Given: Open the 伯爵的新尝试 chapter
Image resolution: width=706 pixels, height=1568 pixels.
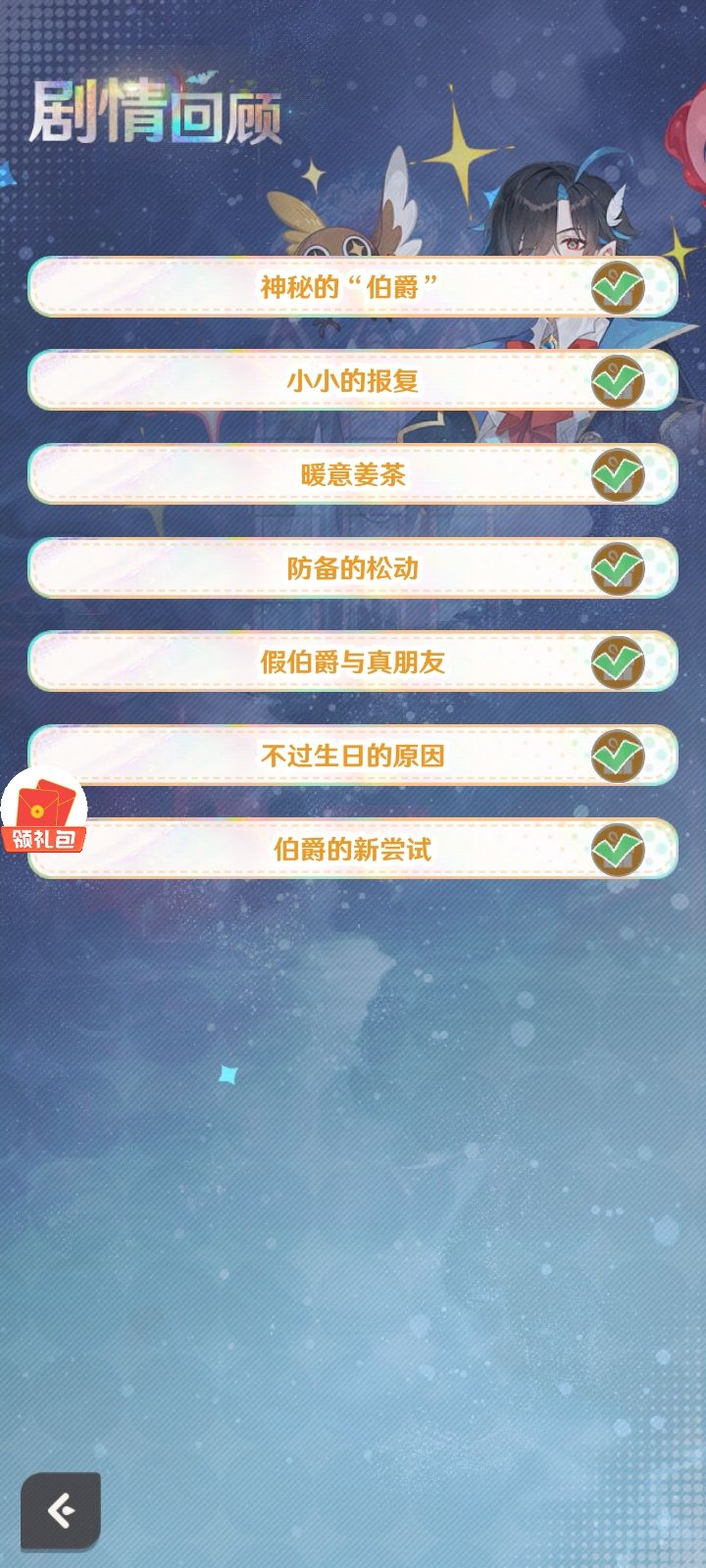Looking at the screenshot, I should pyautogui.click(x=353, y=851).
